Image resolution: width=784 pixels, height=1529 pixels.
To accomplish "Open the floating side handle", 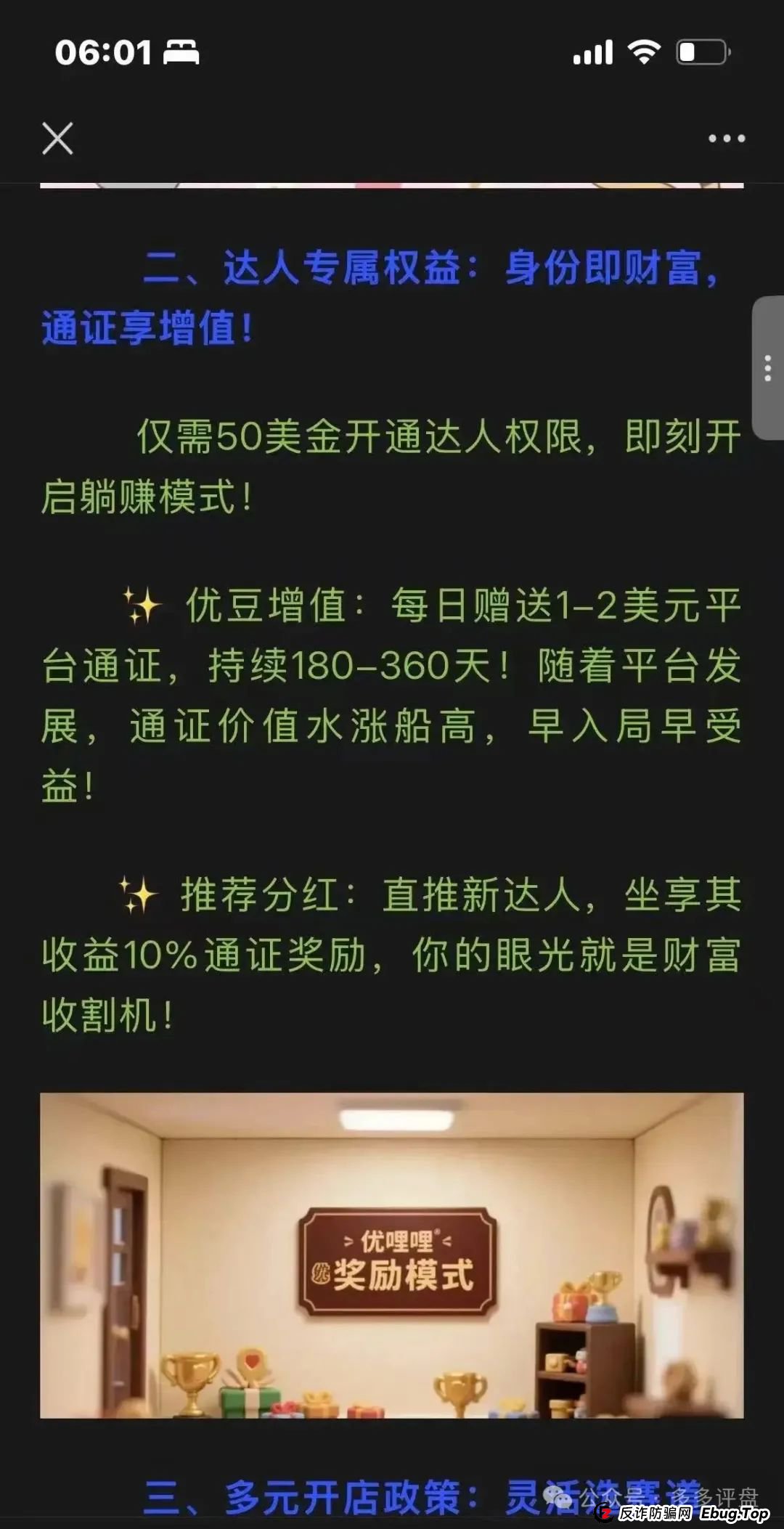I will click(x=767, y=368).
